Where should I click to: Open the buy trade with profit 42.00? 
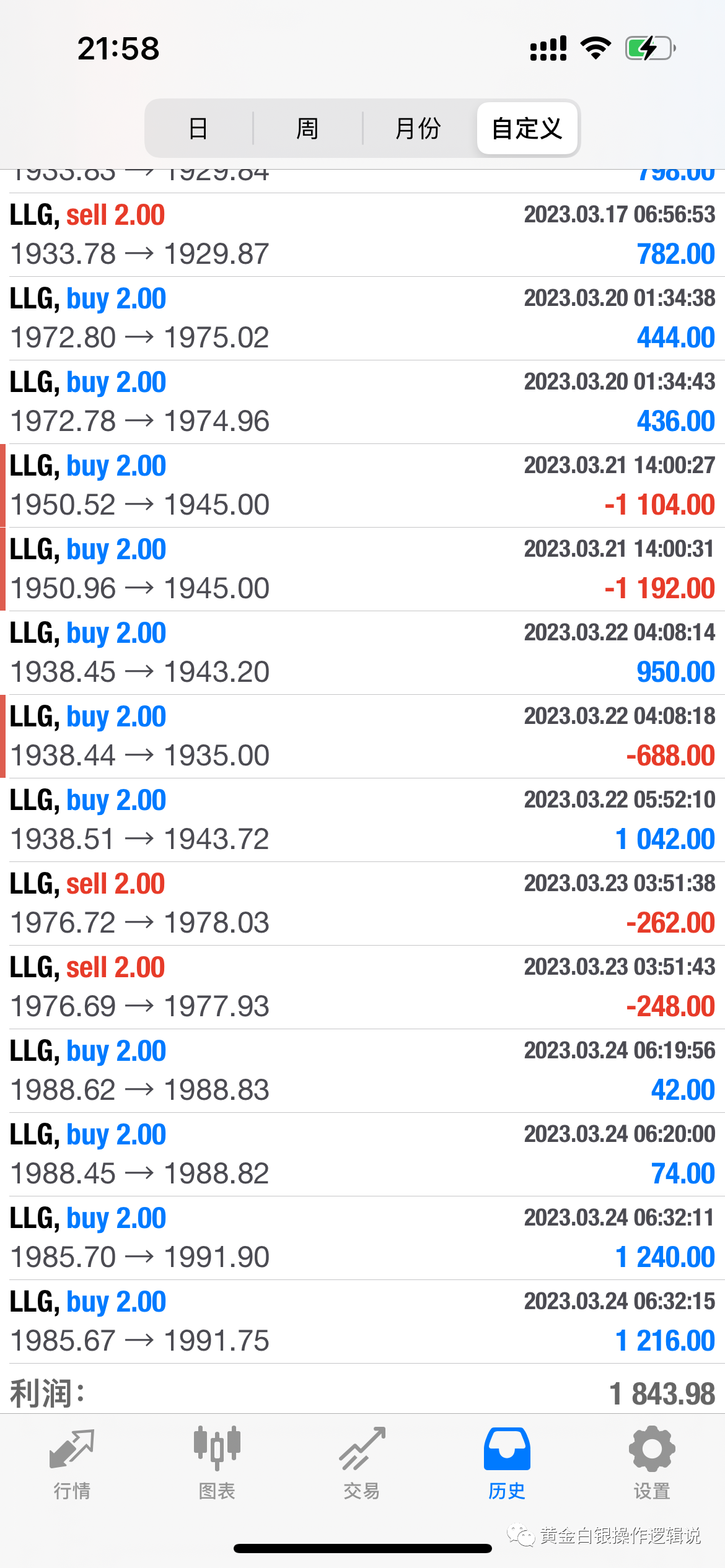click(362, 1071)
